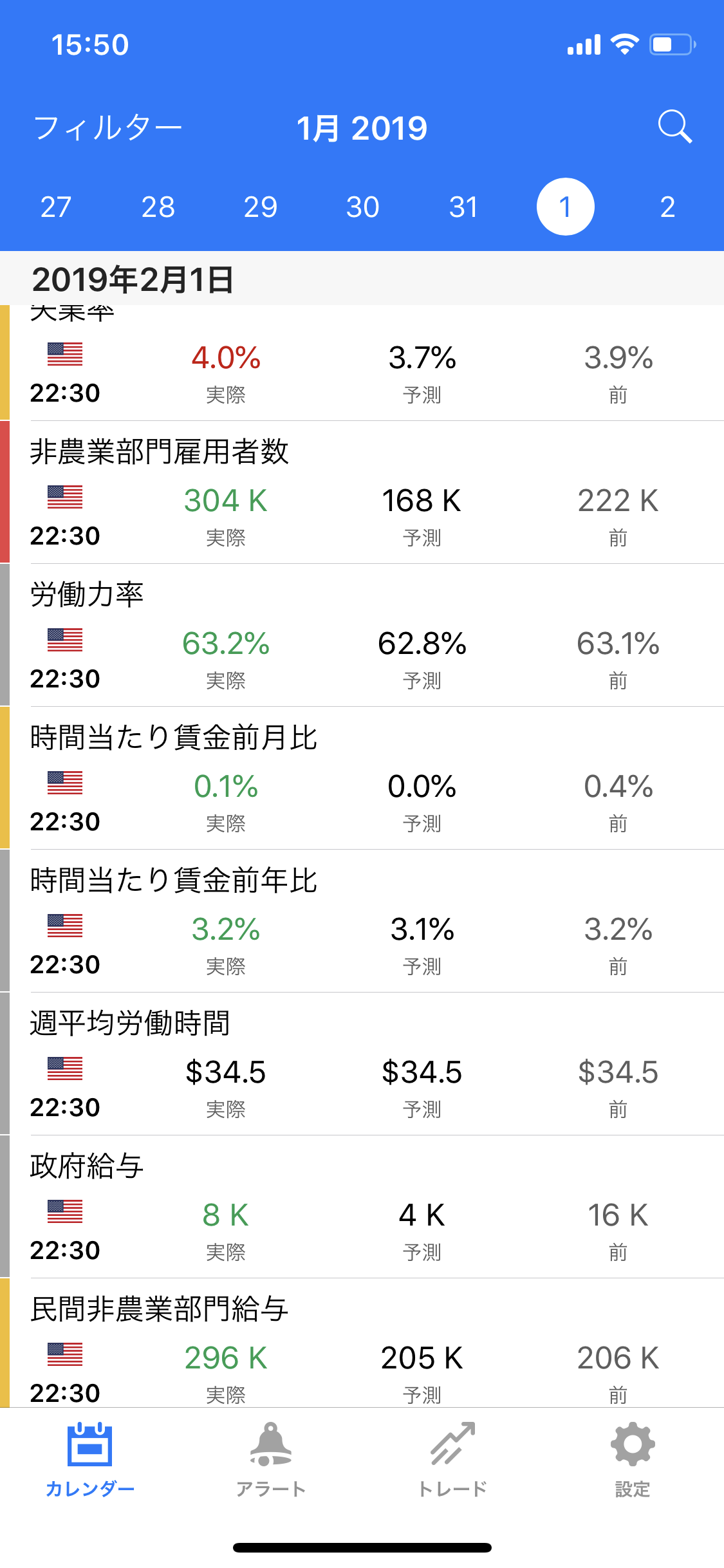Open the search magnifier icon

click(x=674, y=127)
